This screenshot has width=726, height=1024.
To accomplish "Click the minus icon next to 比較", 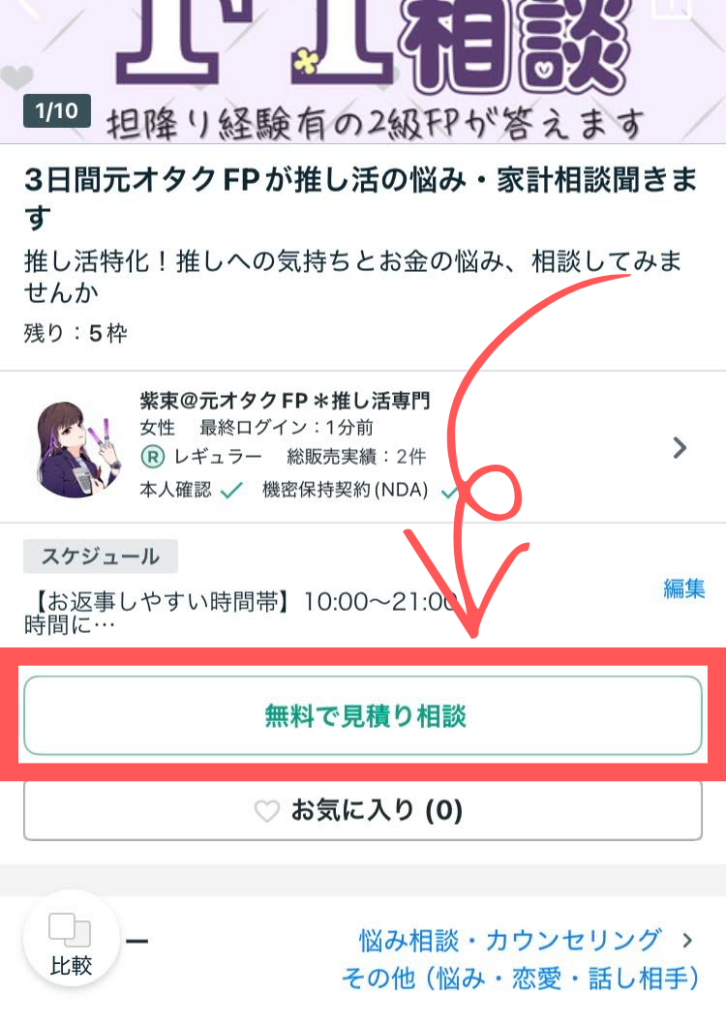I will click(x=138, y=940).
